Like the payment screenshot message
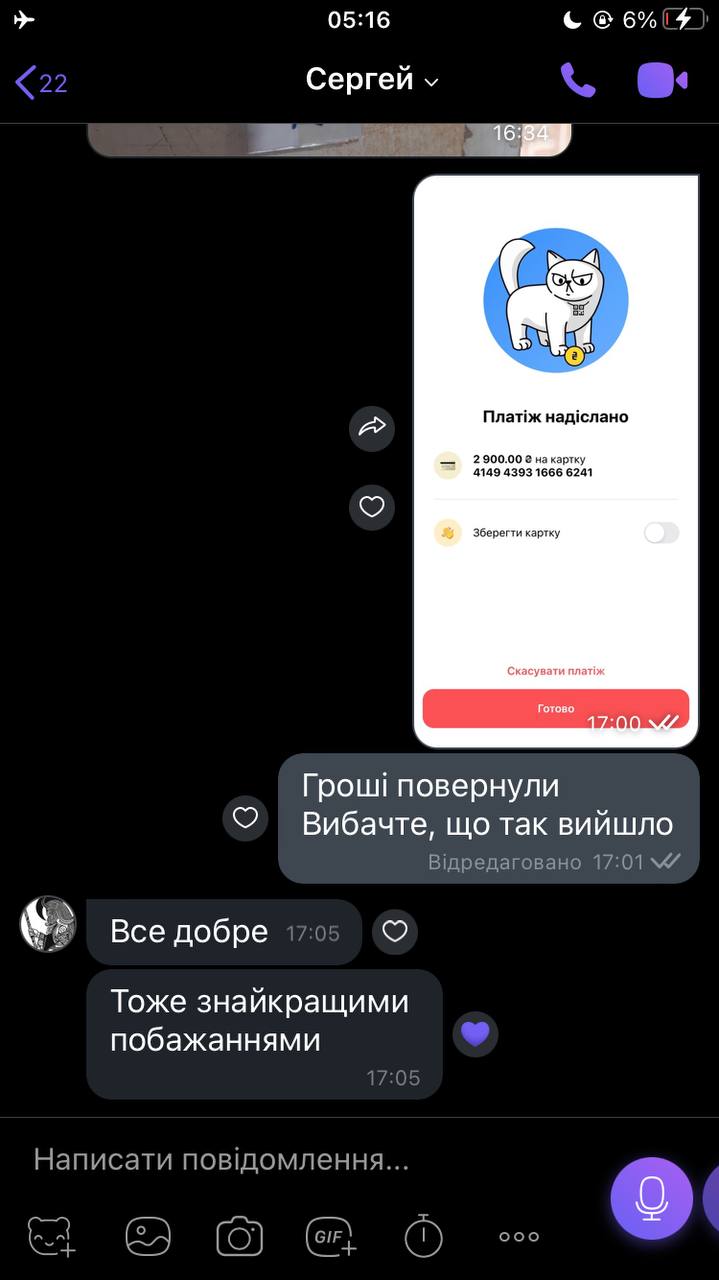The image size is (719, 1280). point(372,507)
